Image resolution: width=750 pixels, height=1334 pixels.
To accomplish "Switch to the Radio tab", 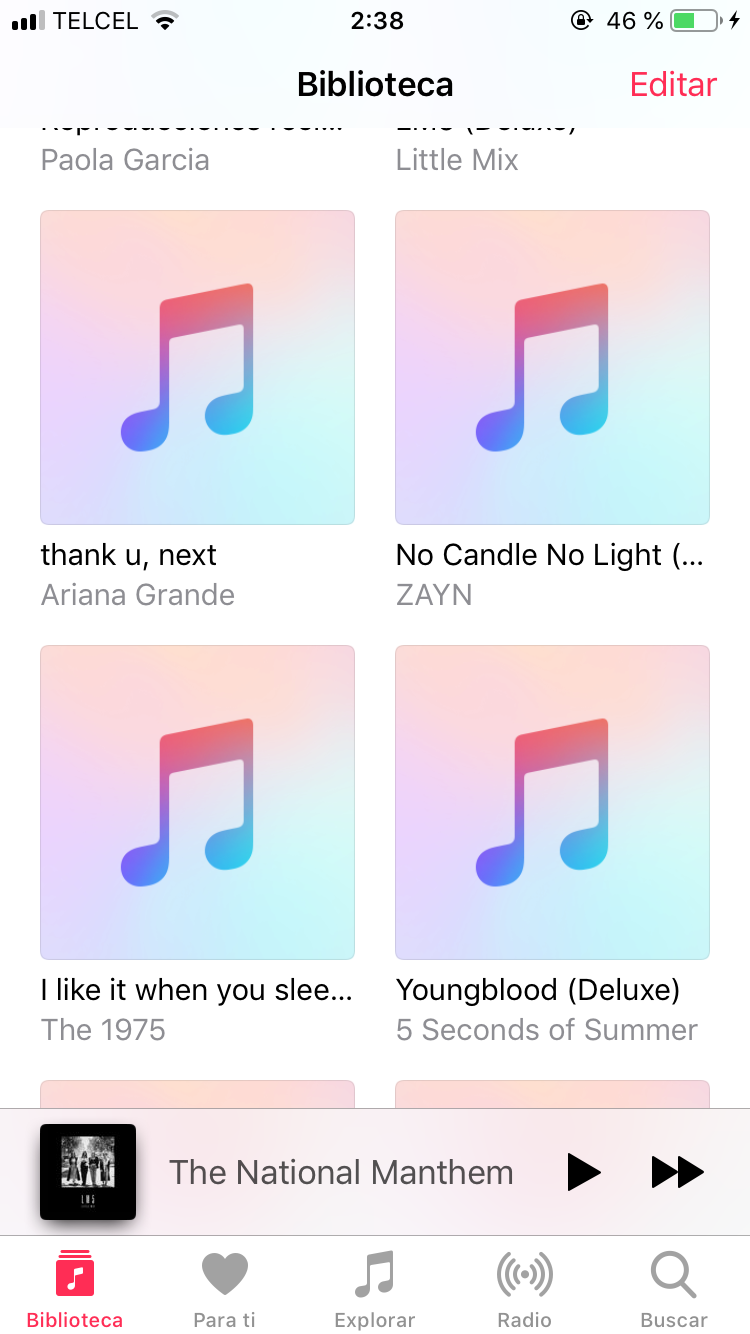I will (x=524, y=1288).
